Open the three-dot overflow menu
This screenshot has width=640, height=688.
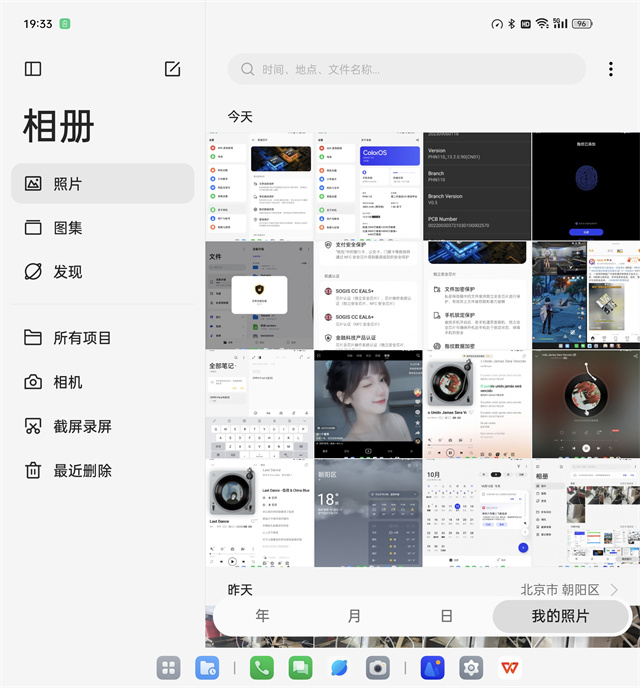[x=611, y=69]
